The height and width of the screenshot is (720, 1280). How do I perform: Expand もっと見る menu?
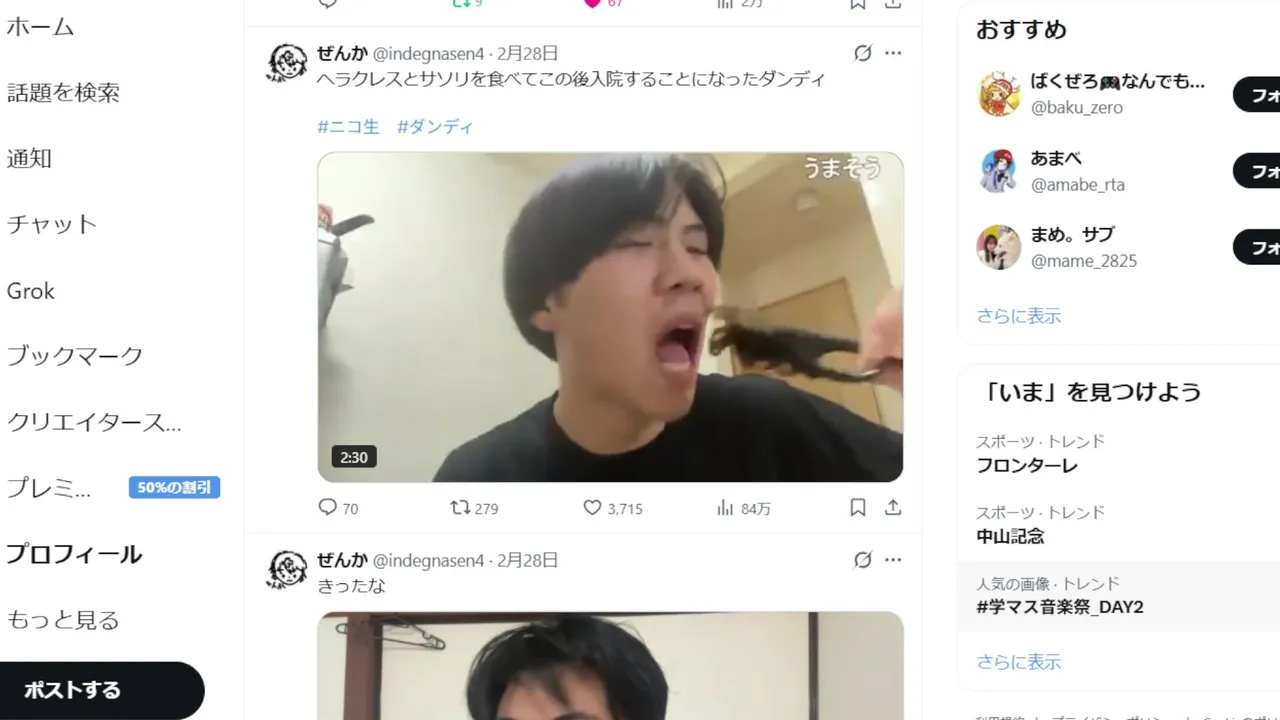(x=63, y=620)
